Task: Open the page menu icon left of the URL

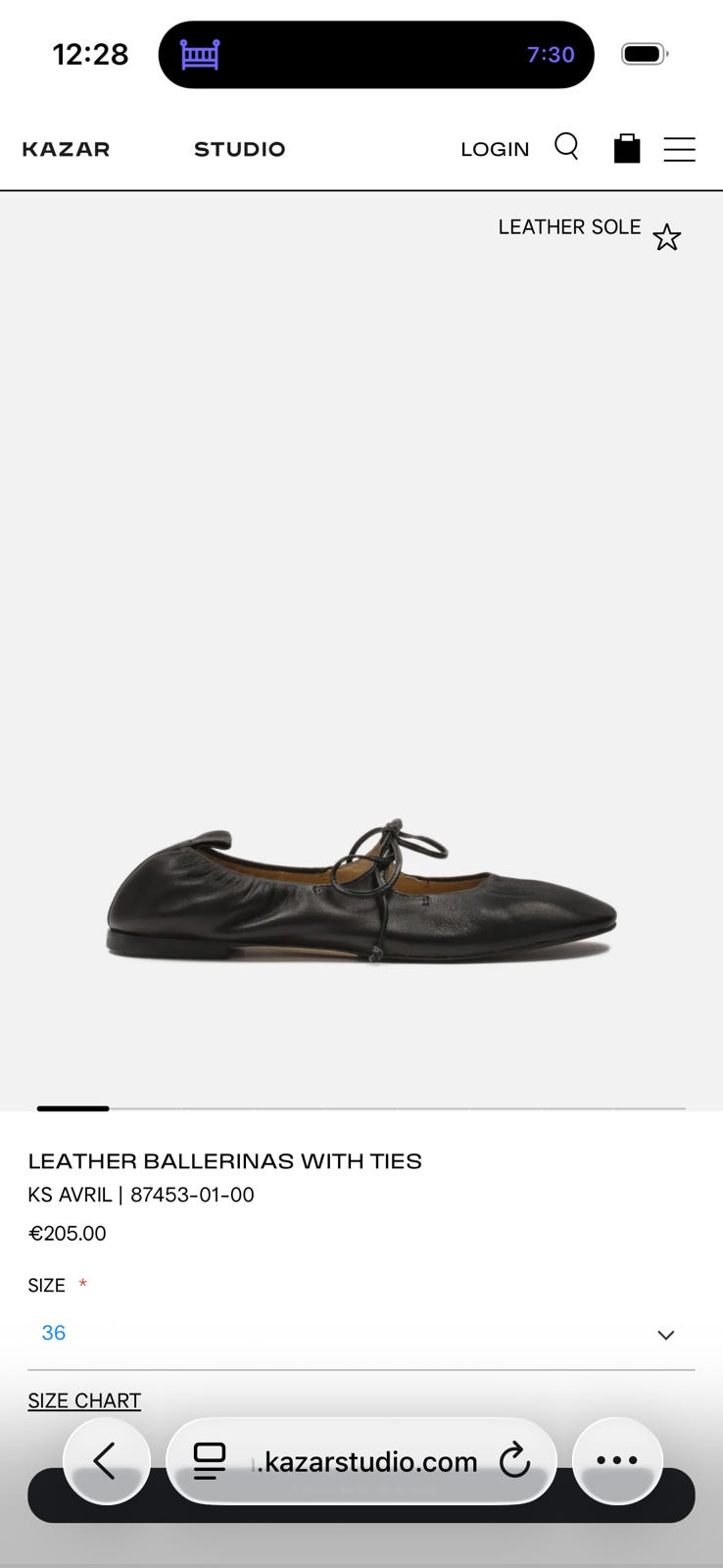Action: click(209, 1461)
